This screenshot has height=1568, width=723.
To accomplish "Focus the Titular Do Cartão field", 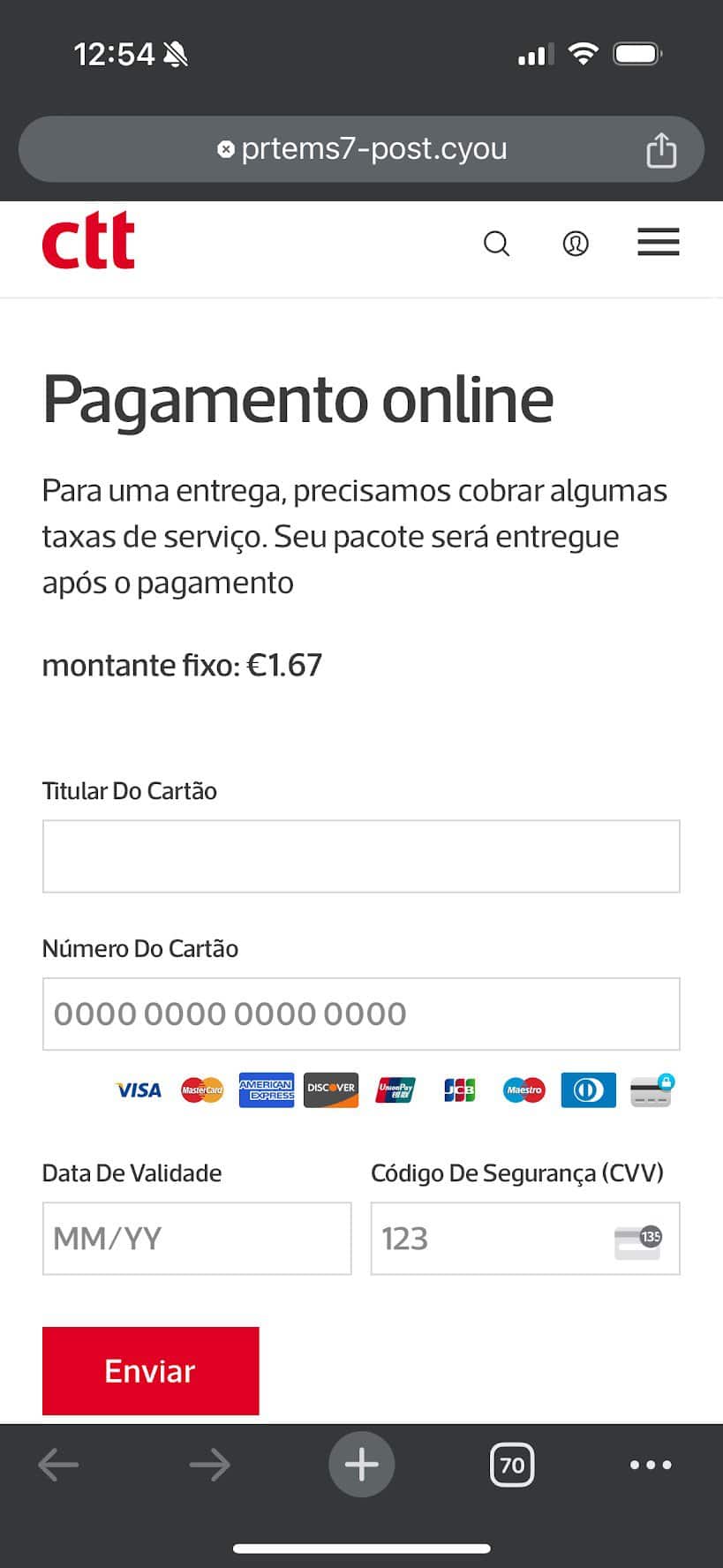I will (361, 856).
